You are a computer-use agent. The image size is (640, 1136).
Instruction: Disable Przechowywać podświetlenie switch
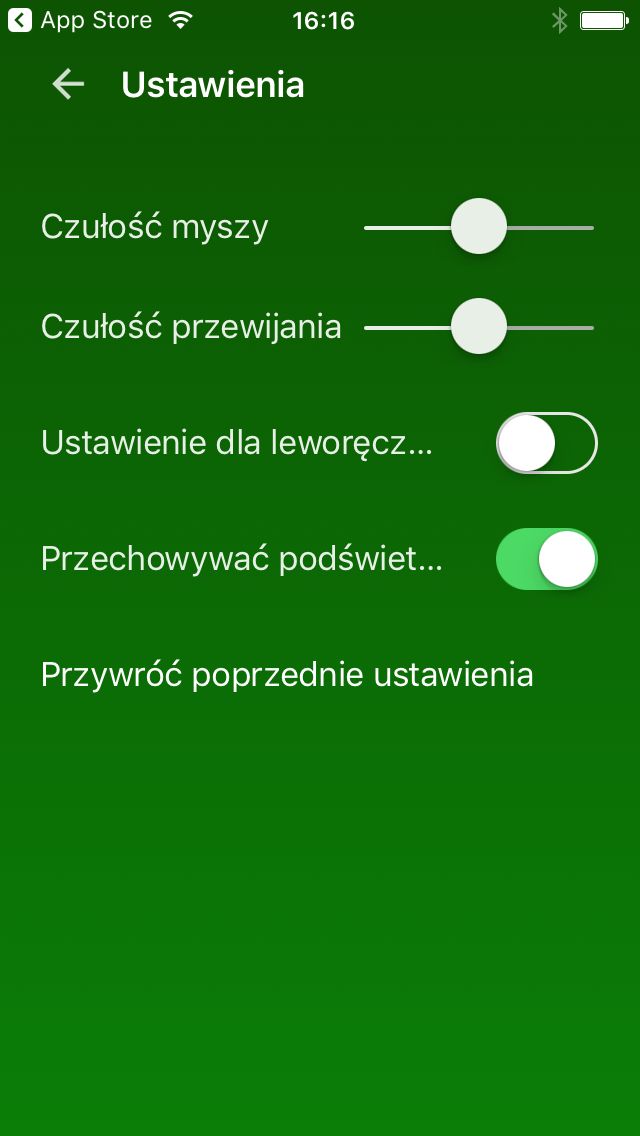pos(547,559)
